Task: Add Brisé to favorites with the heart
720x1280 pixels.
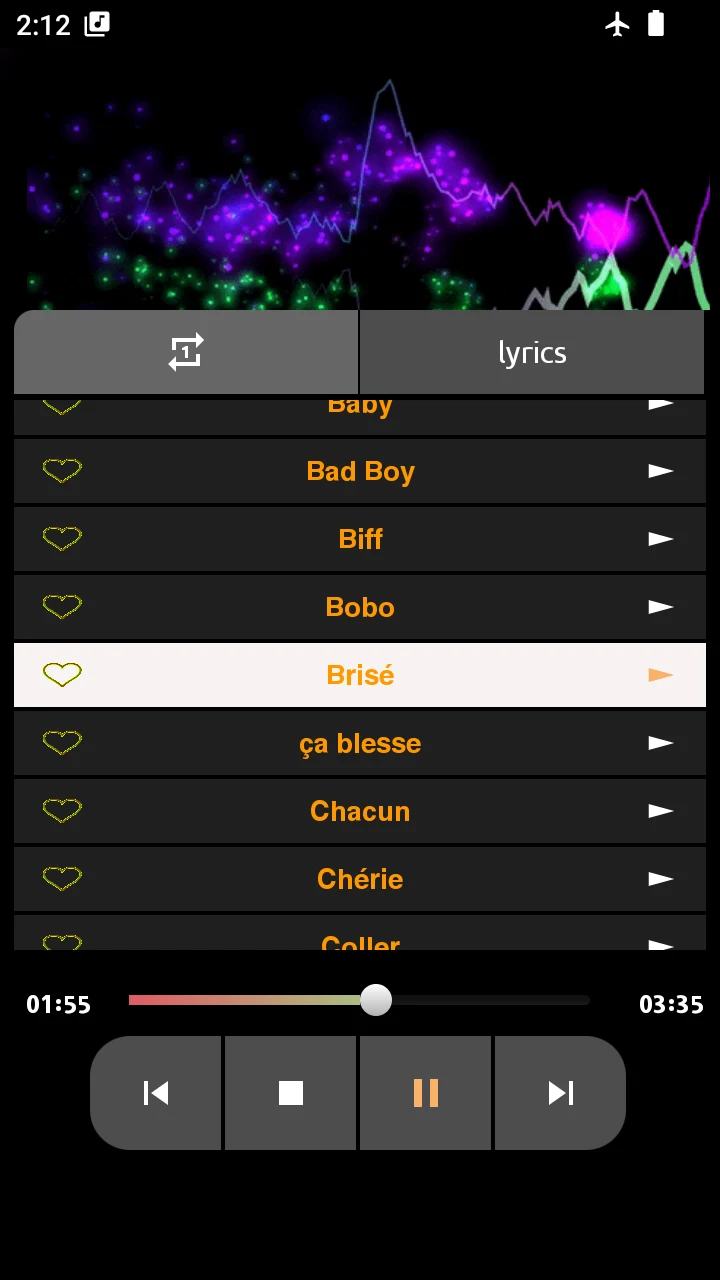Action: click(62, 675)
